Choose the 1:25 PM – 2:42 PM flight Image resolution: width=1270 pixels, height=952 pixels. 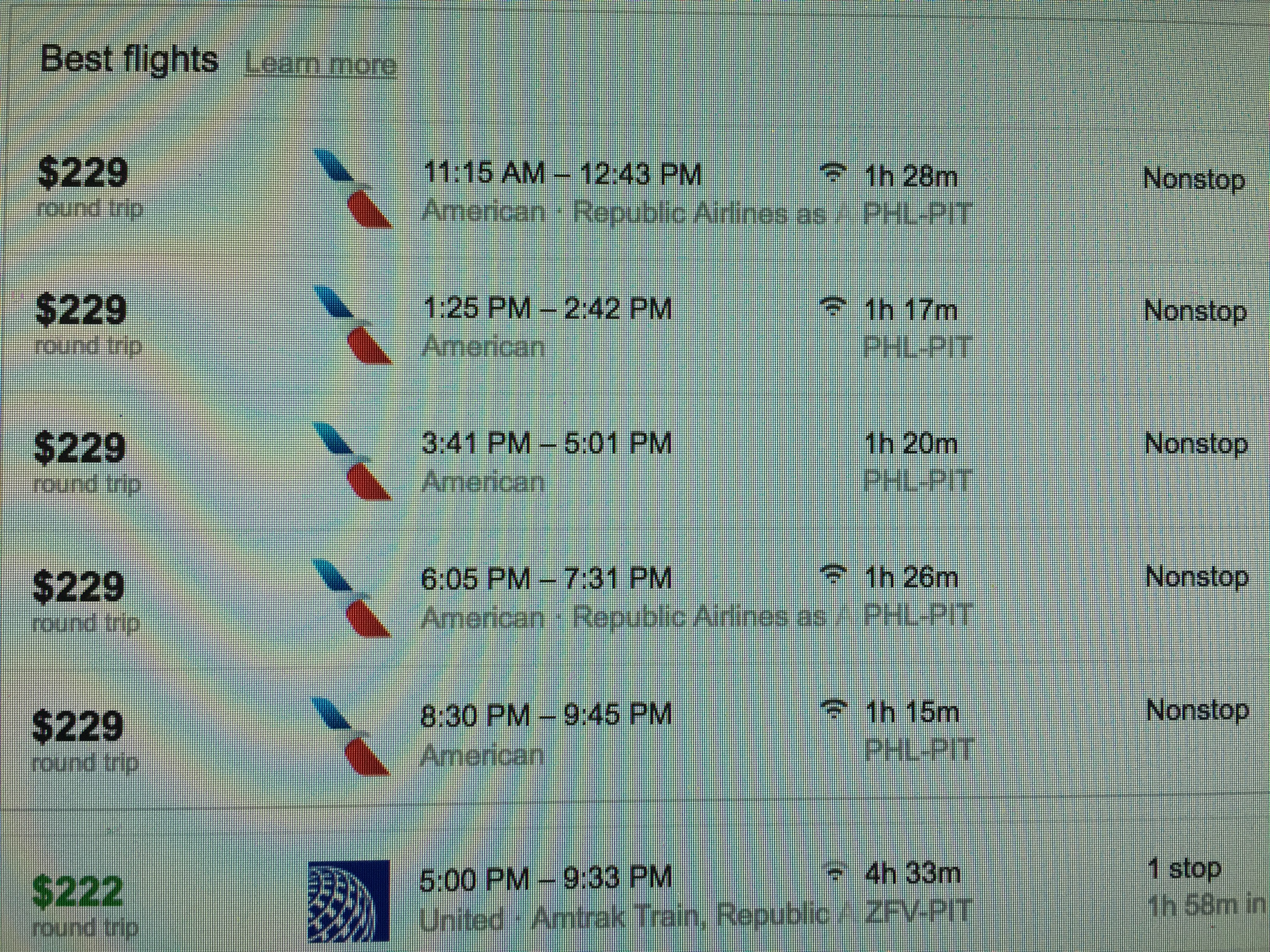tap(547, 310)
